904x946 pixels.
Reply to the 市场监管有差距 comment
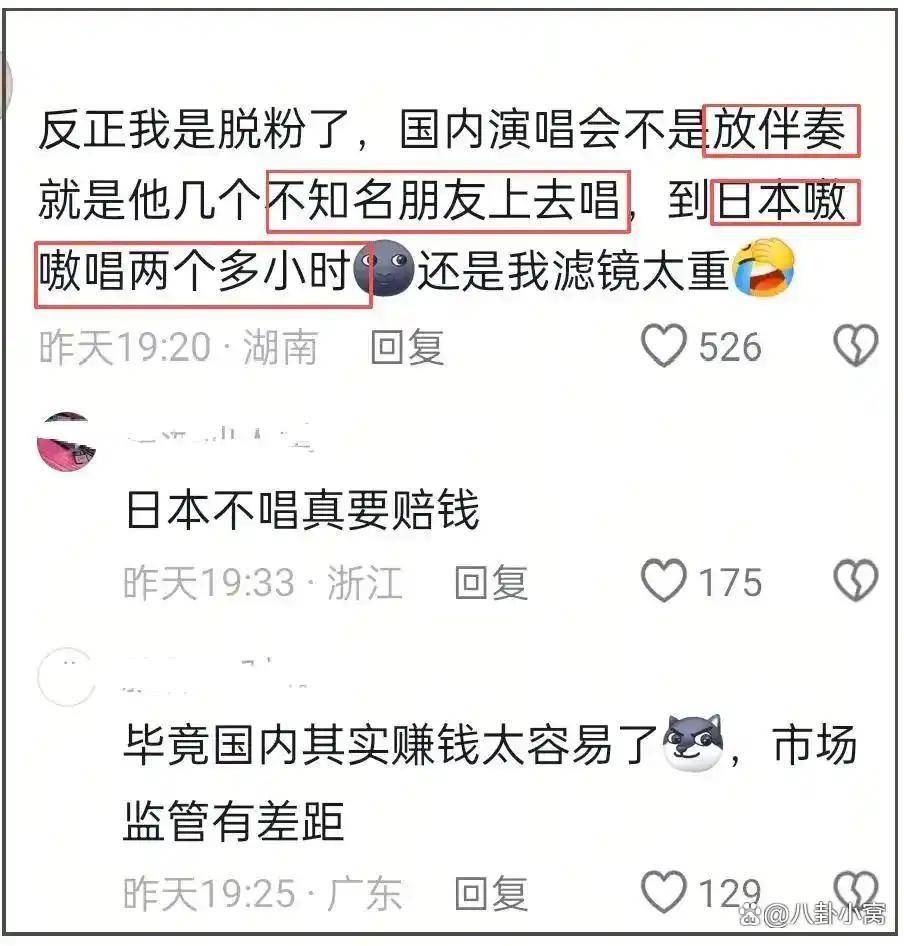490,892
